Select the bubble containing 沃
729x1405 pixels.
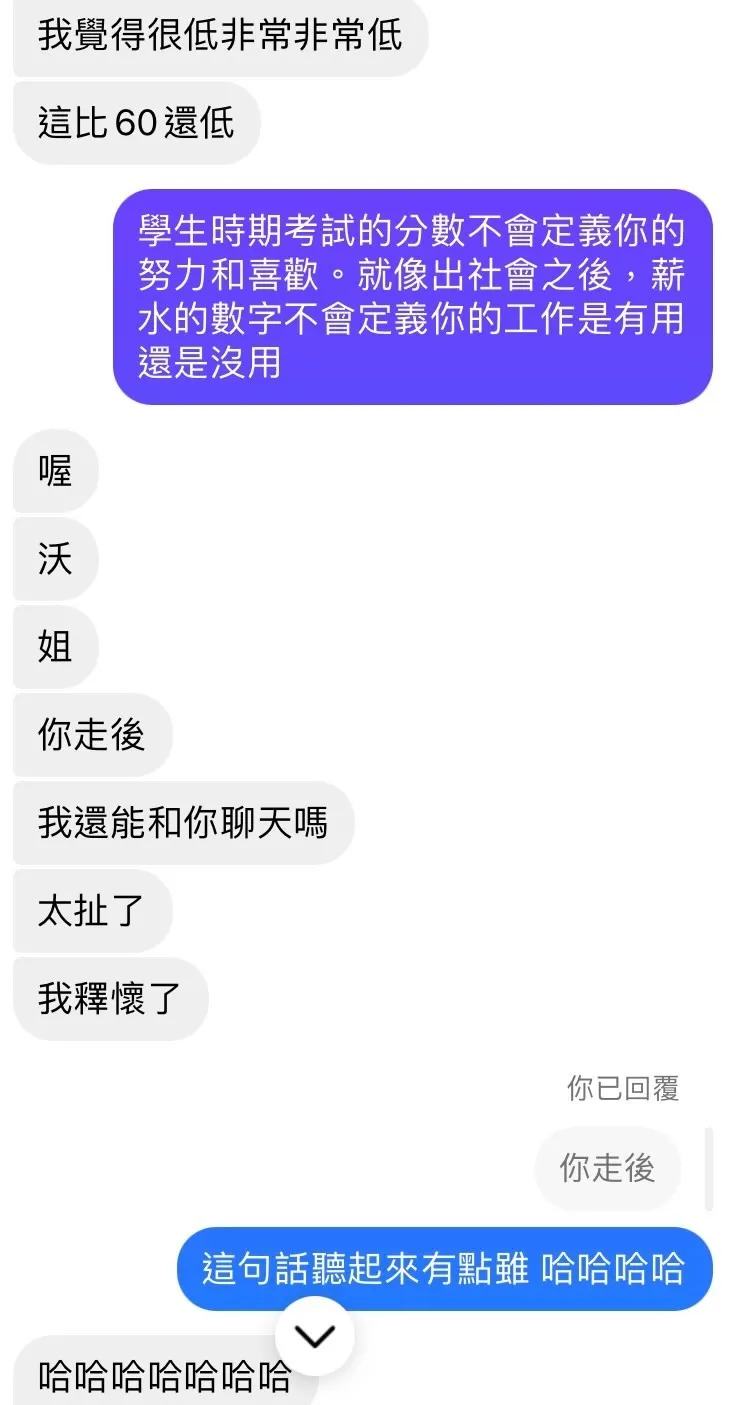click(54, 559)
